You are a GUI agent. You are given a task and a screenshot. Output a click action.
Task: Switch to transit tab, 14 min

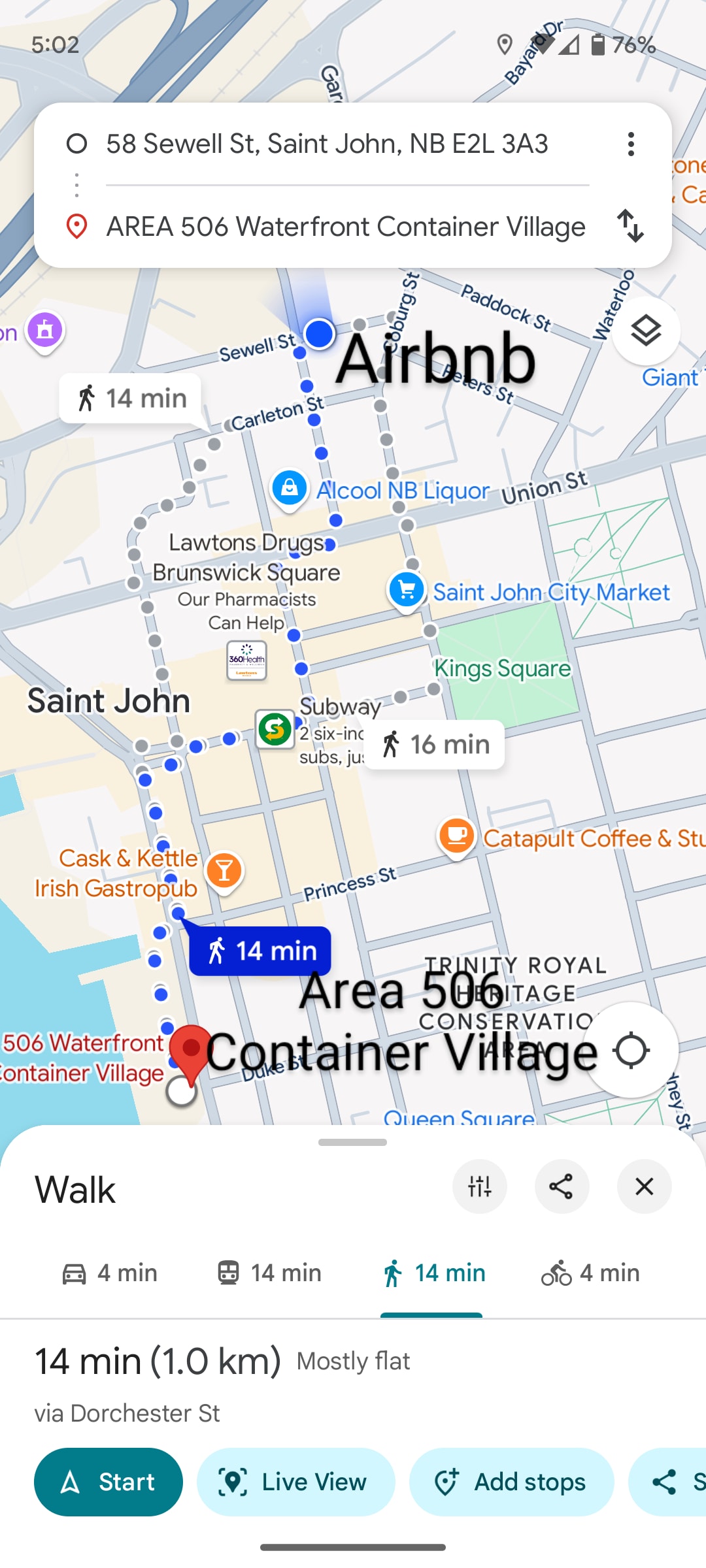[269, 1273]
